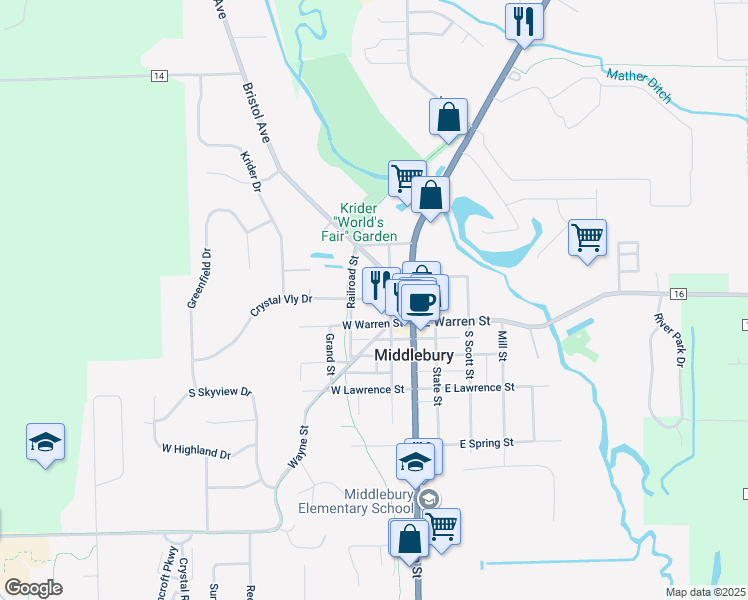Open the restaurant marker near Mather Ditch
Image resolution: width=748 pixels, height=600 pixels.
(524, 21)
